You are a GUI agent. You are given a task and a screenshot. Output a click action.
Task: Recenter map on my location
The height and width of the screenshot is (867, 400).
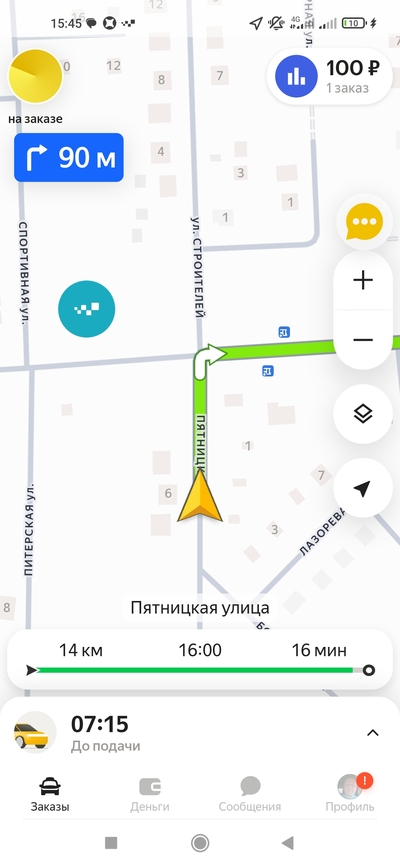363,488
